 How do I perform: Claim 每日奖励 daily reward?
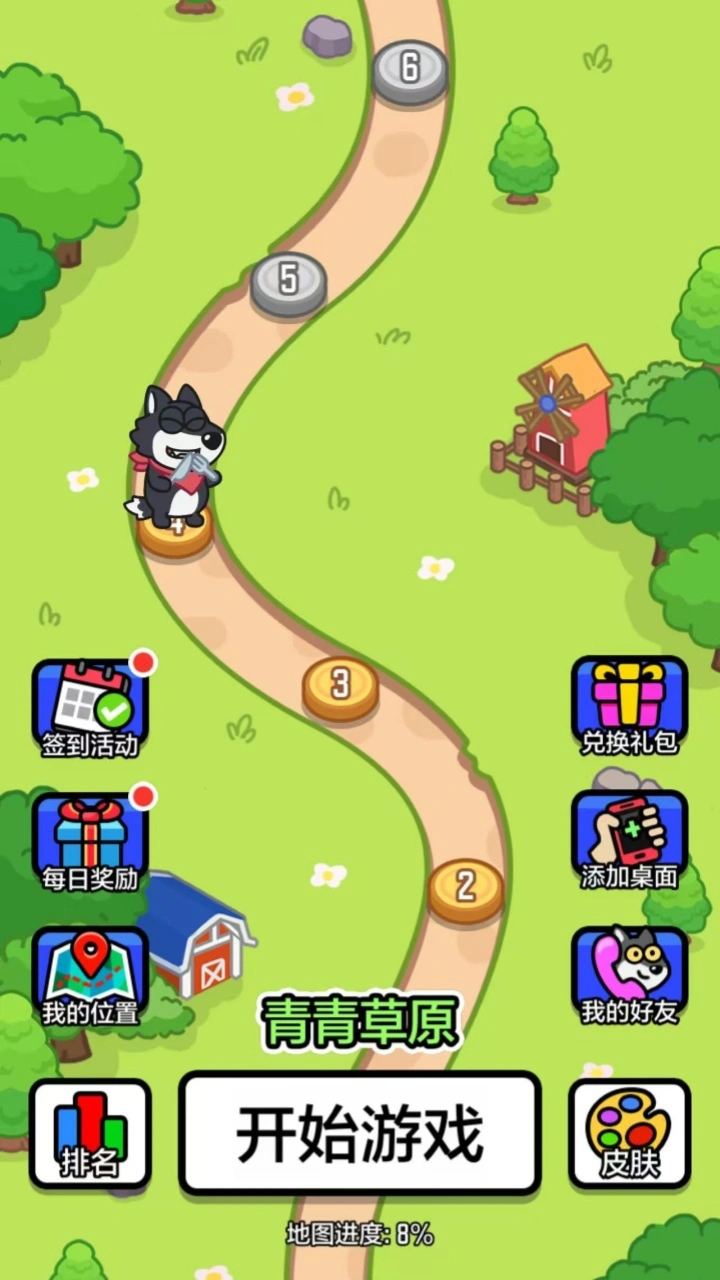pos(90,842)
